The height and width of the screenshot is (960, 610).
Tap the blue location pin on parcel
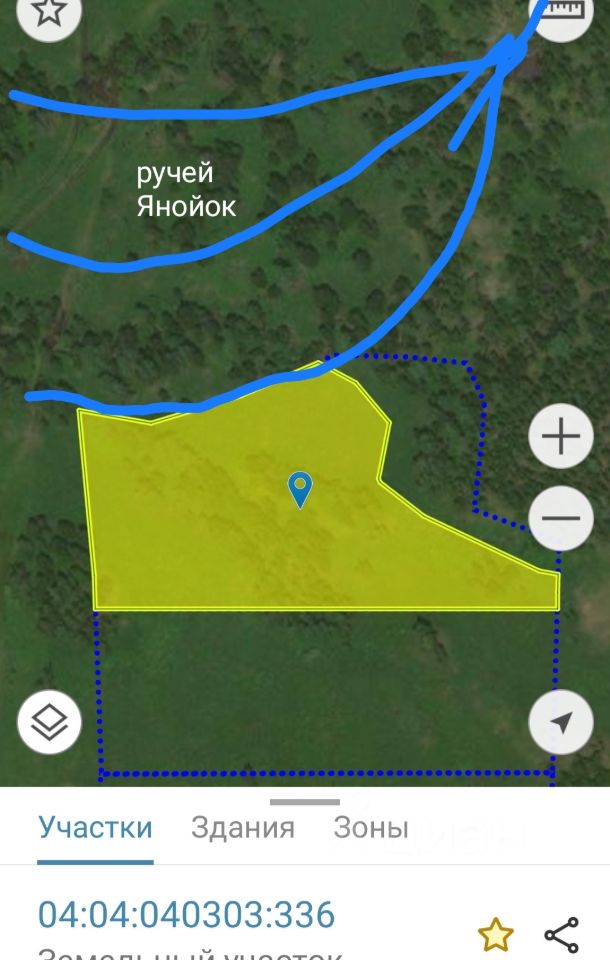299,489
